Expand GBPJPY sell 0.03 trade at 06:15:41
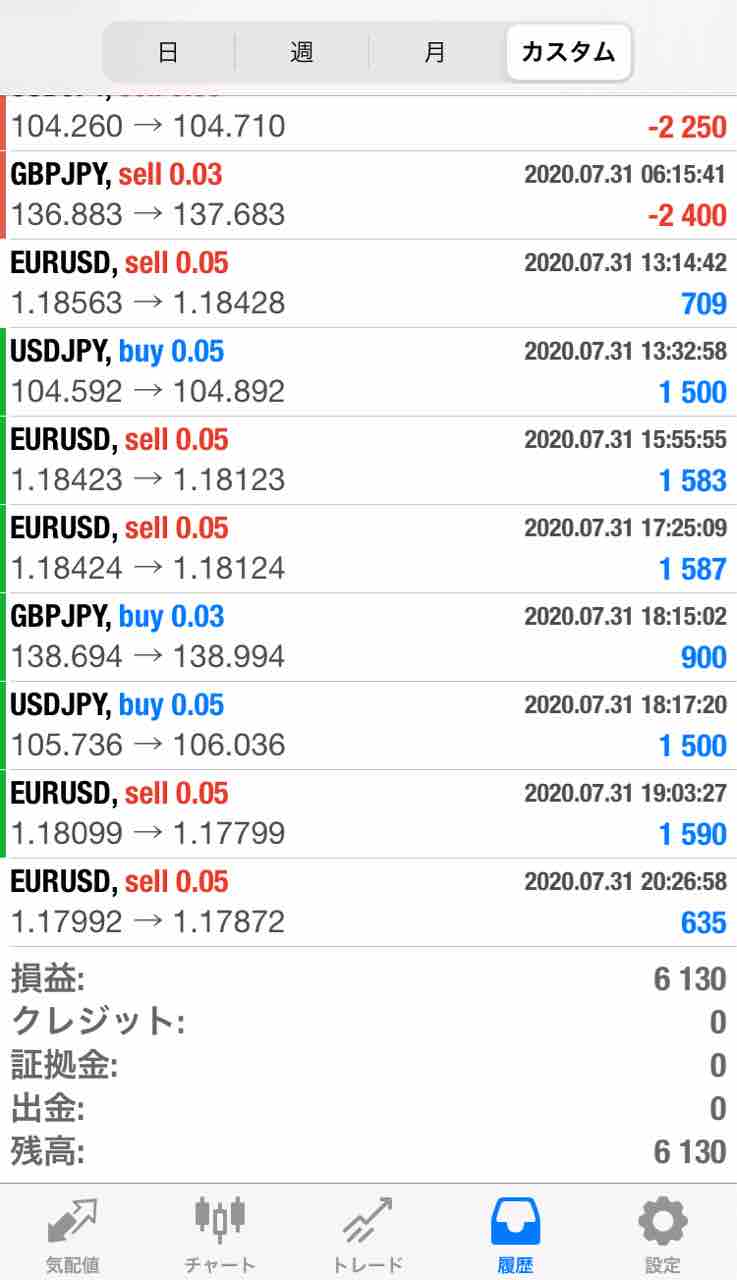Screen dimensions: 737x1280 click(368, 195)
